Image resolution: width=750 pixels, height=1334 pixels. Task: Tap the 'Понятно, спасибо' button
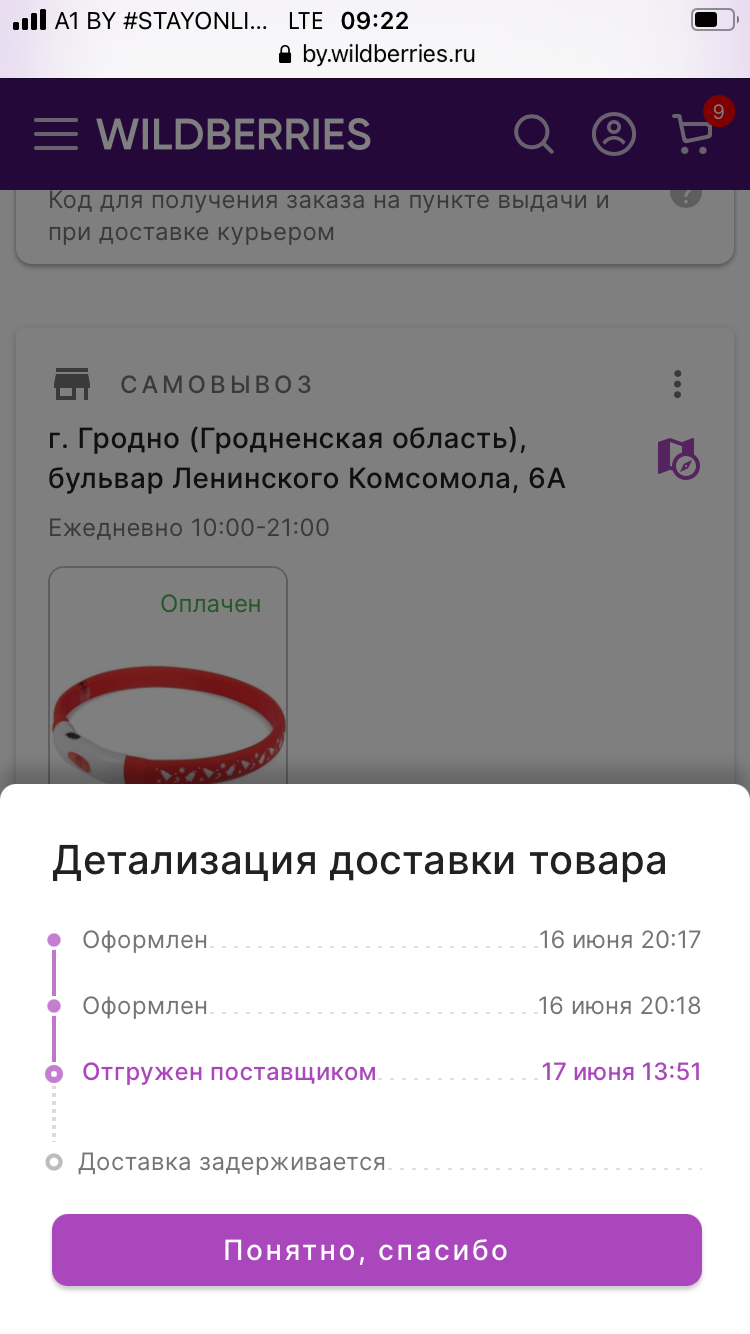point(376,1250)
